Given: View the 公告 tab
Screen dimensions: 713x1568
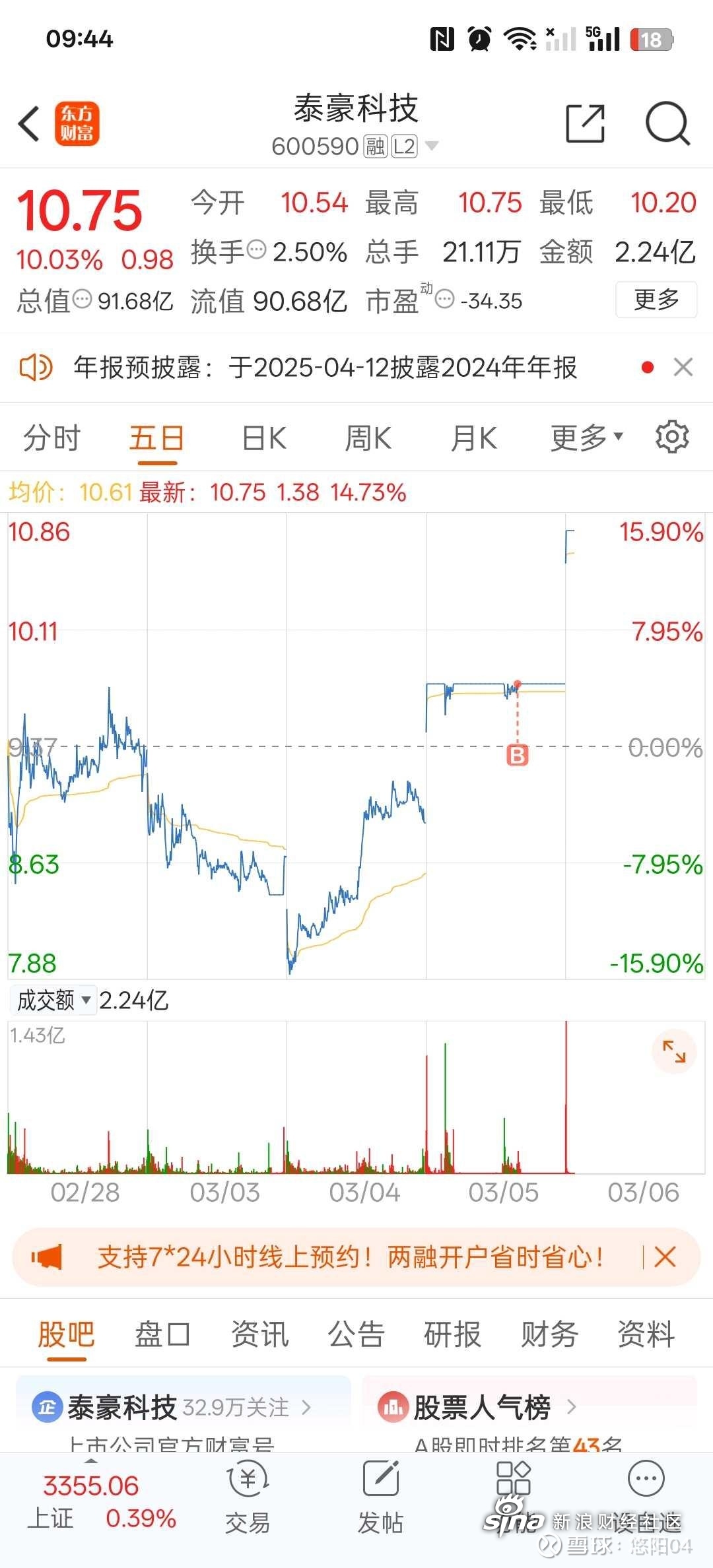Looking at the screenshot, I should pos(356,1334).
